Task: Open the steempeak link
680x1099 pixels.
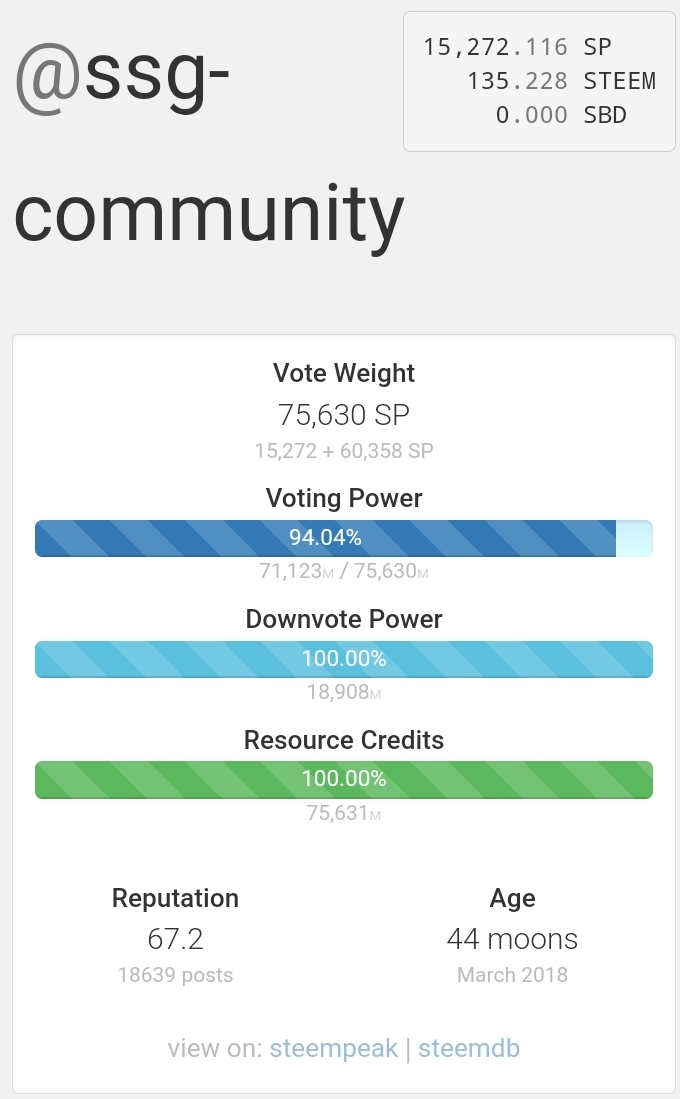Action: 333,1049
